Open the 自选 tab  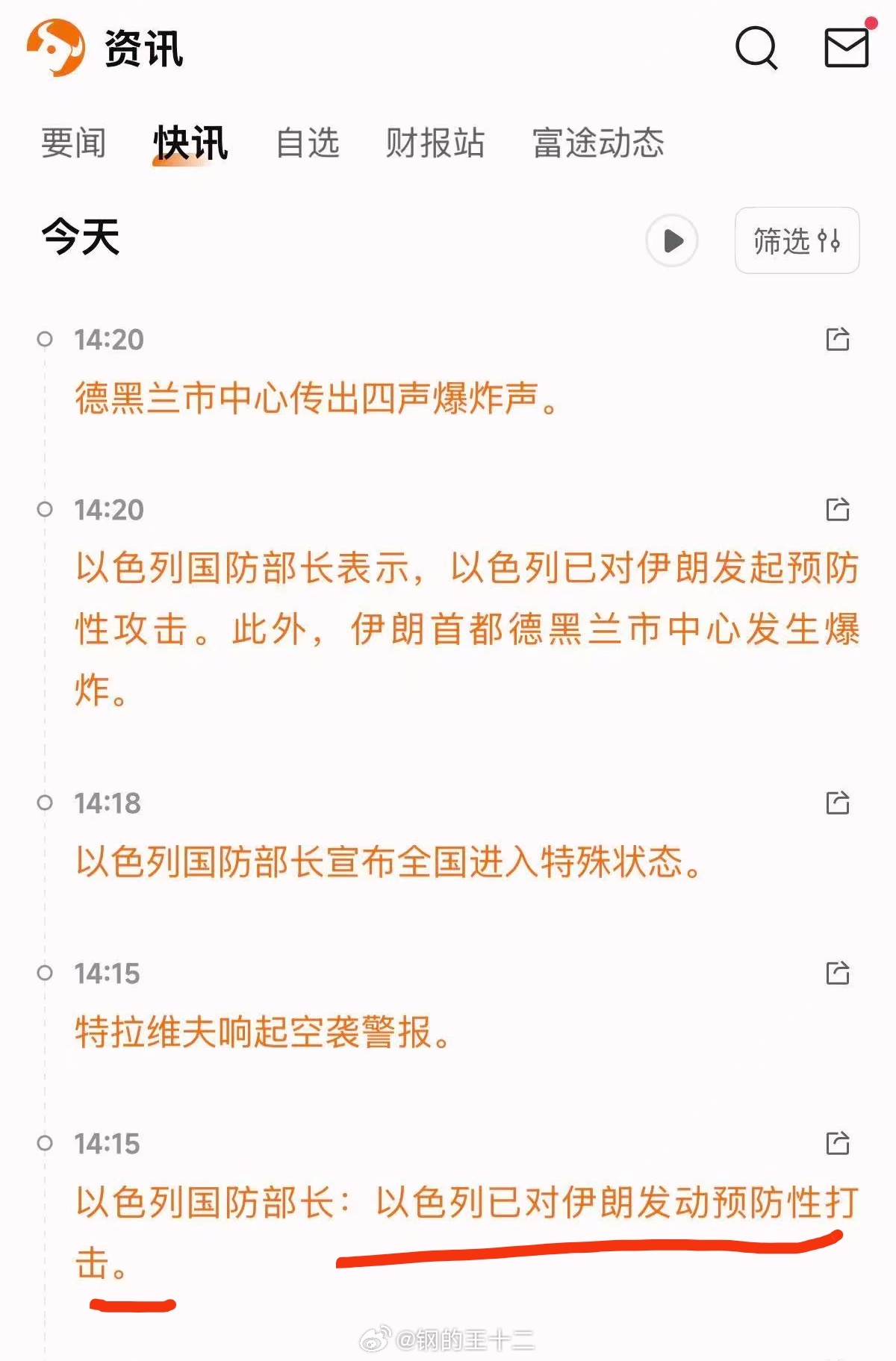click(x=308, y=143)
